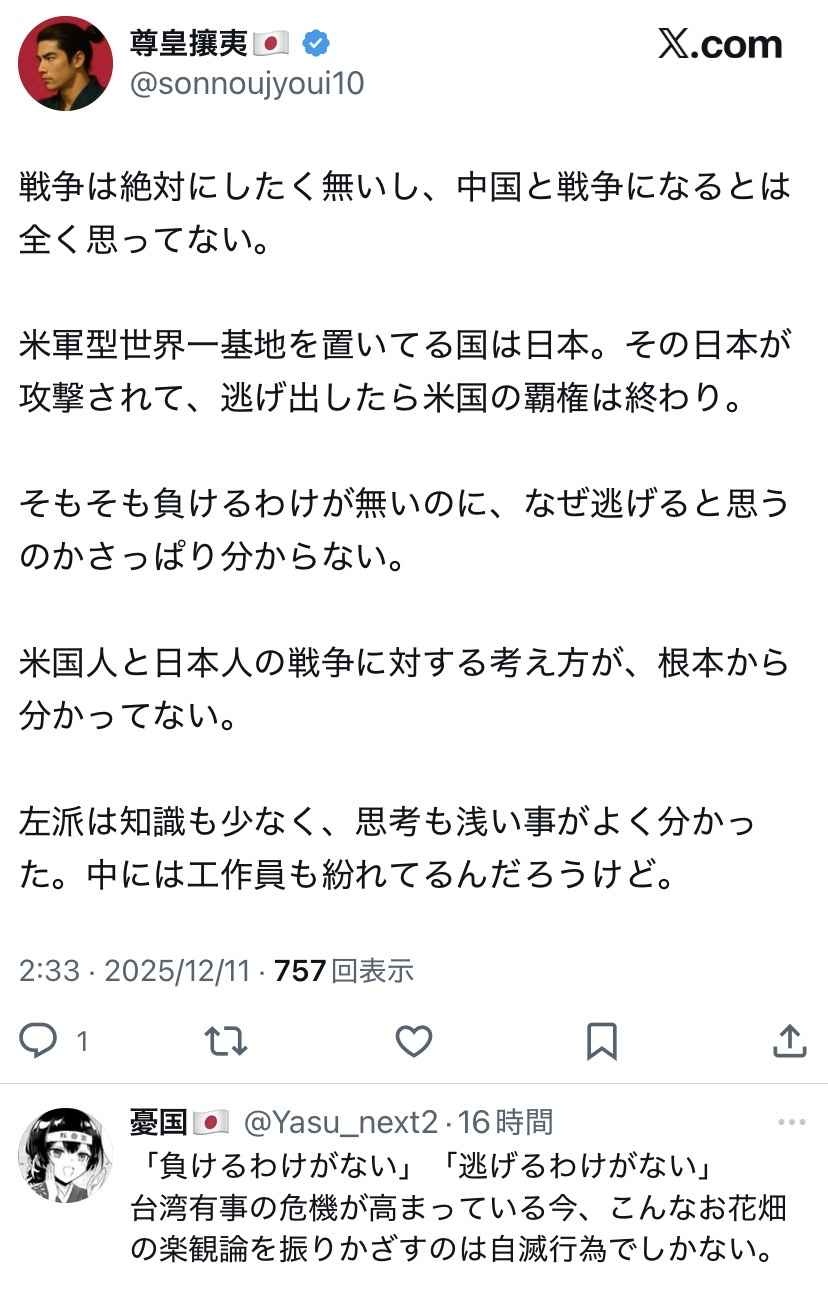This screenshot has width=828, height=1297.
Task: Share the 尊皇攘夷 post
Action: coord(789,1041)
